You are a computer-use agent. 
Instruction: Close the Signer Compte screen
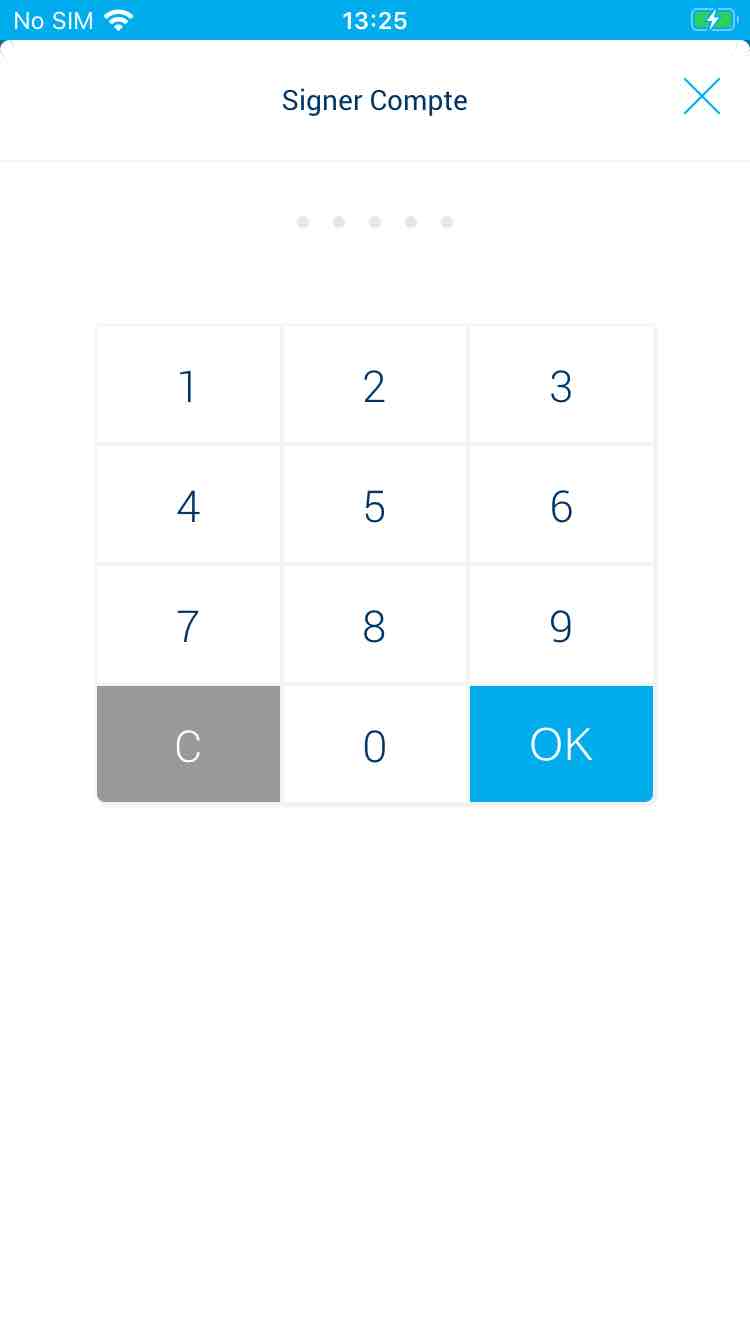[x=702, y=97]
